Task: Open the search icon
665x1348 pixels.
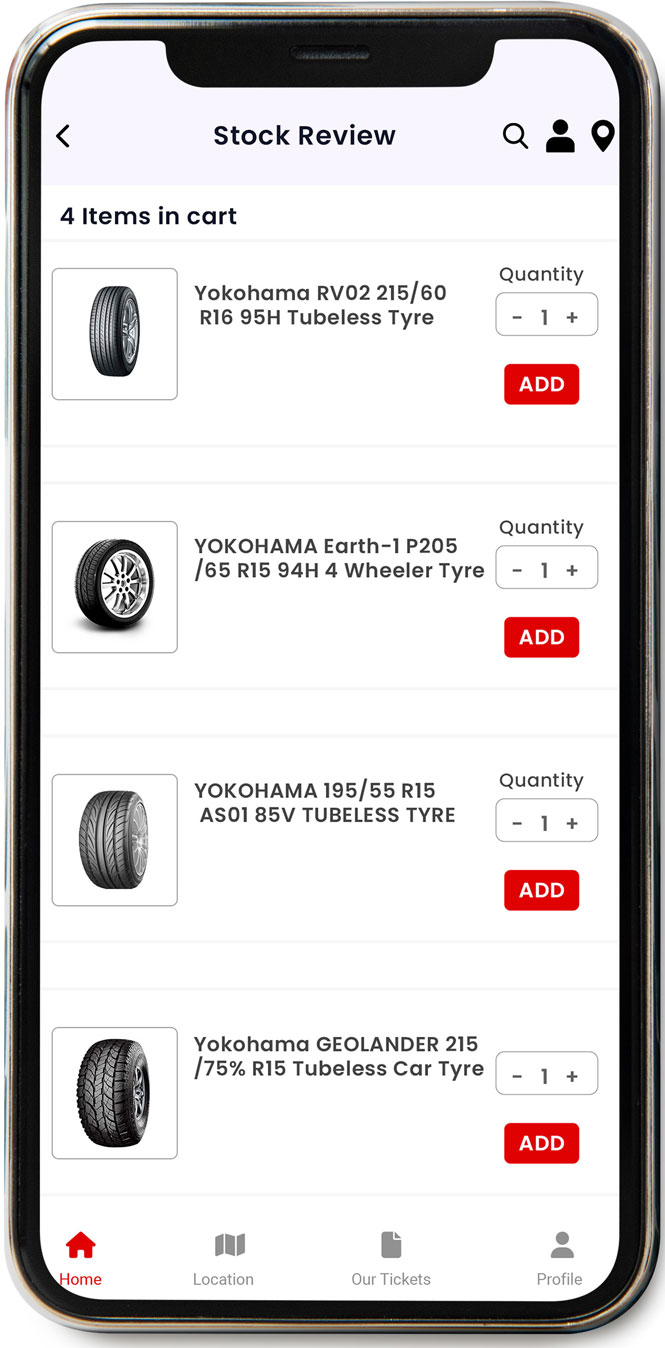Action: coord(515,136)
